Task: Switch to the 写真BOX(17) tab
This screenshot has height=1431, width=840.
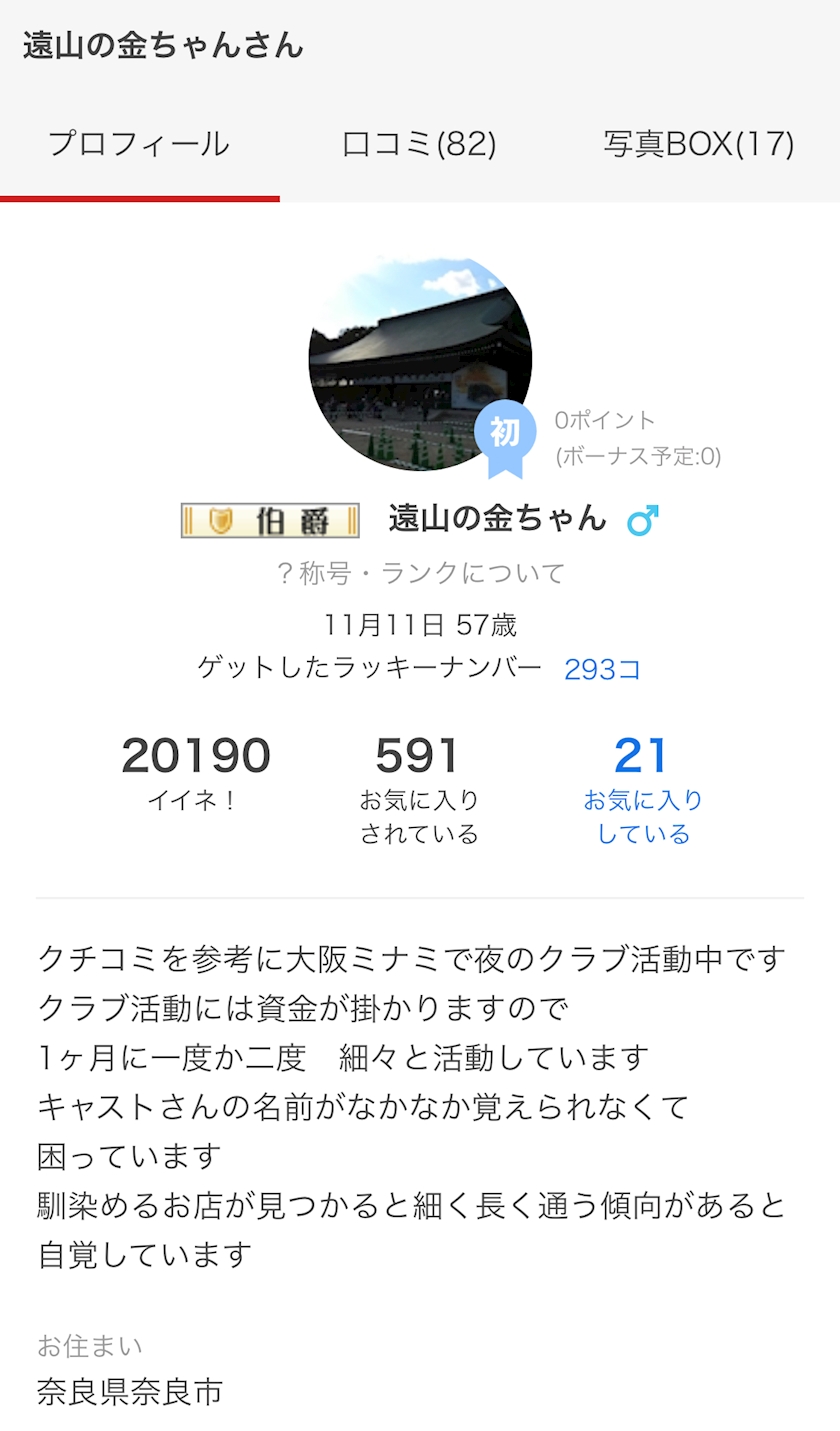Action: [x=698, y=145]
